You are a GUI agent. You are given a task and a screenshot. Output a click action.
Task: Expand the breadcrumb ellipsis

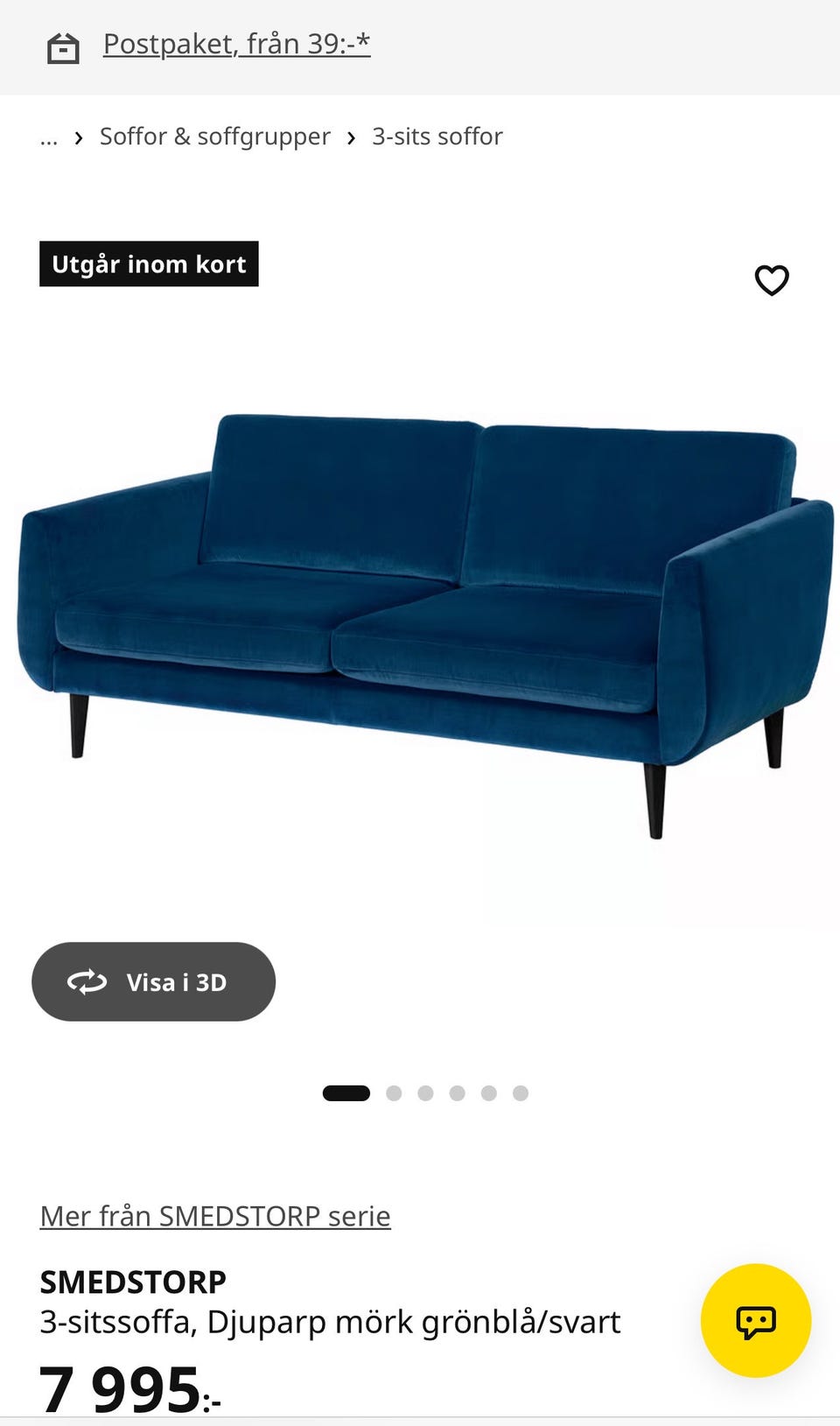49,137
